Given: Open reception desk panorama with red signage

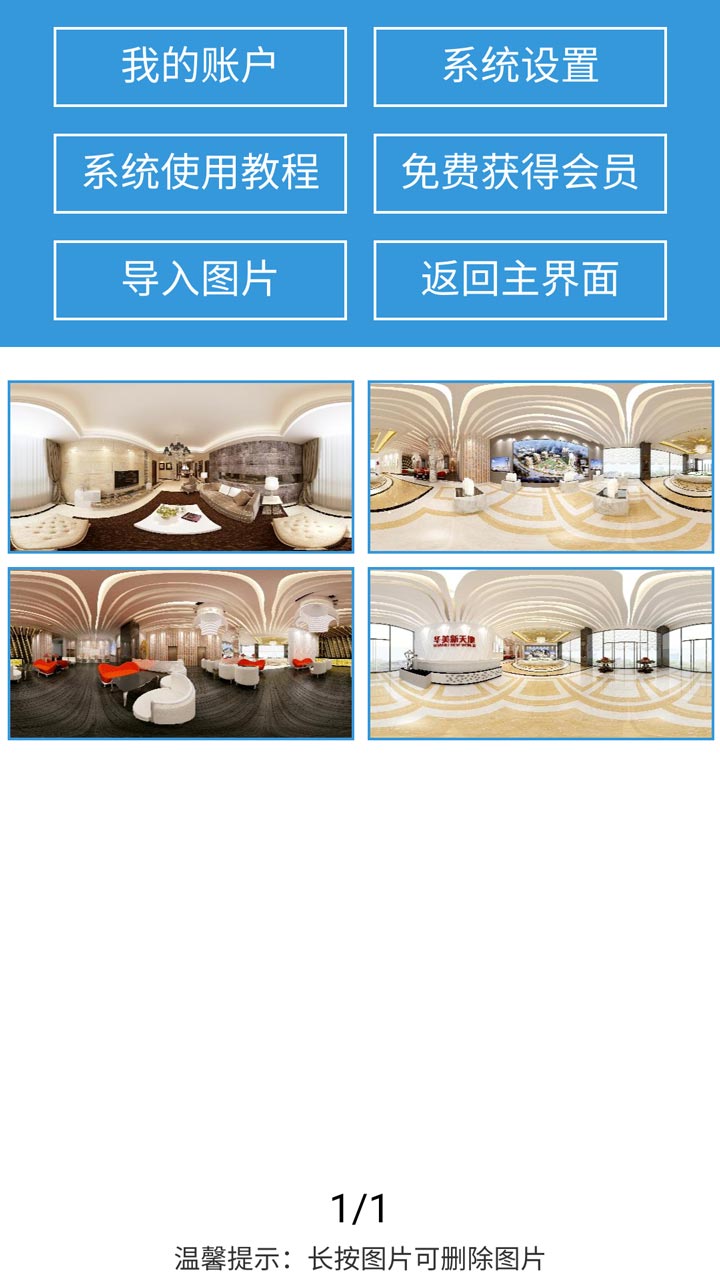Looking at the screenshot, I should pos(541,654).
